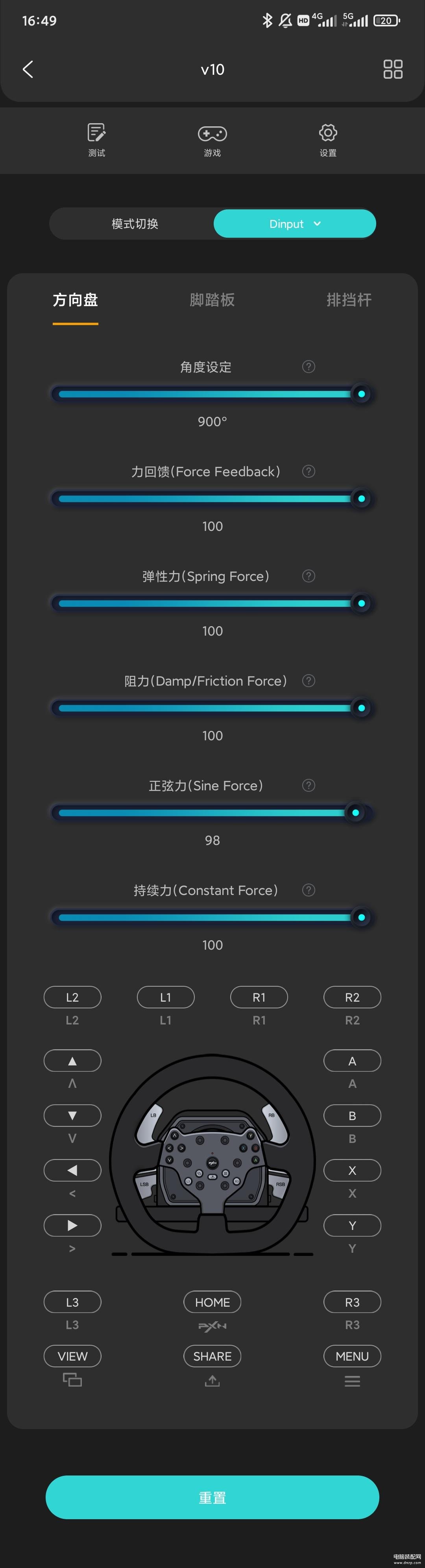This screenshot has width=425, height=1568.
Task: Select the up arrow button mapping
Action: point(72,1061)
